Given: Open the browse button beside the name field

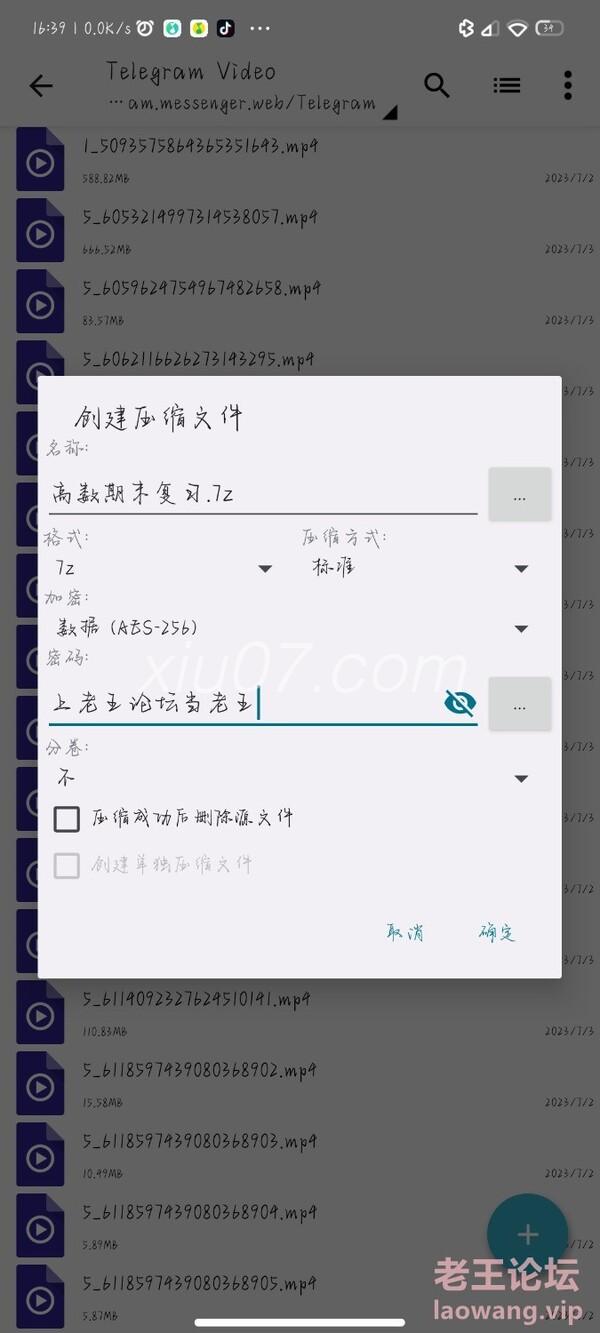Looking at the screenshot, I should (519, 495).
